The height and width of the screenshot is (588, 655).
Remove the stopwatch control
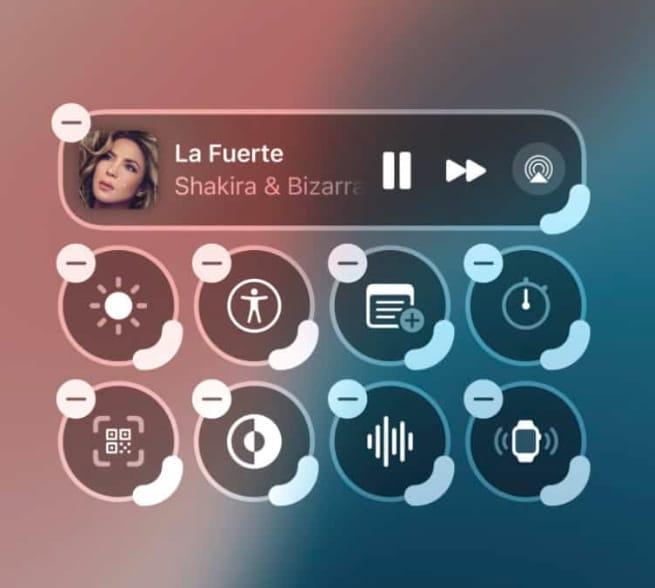pos(485,265)
